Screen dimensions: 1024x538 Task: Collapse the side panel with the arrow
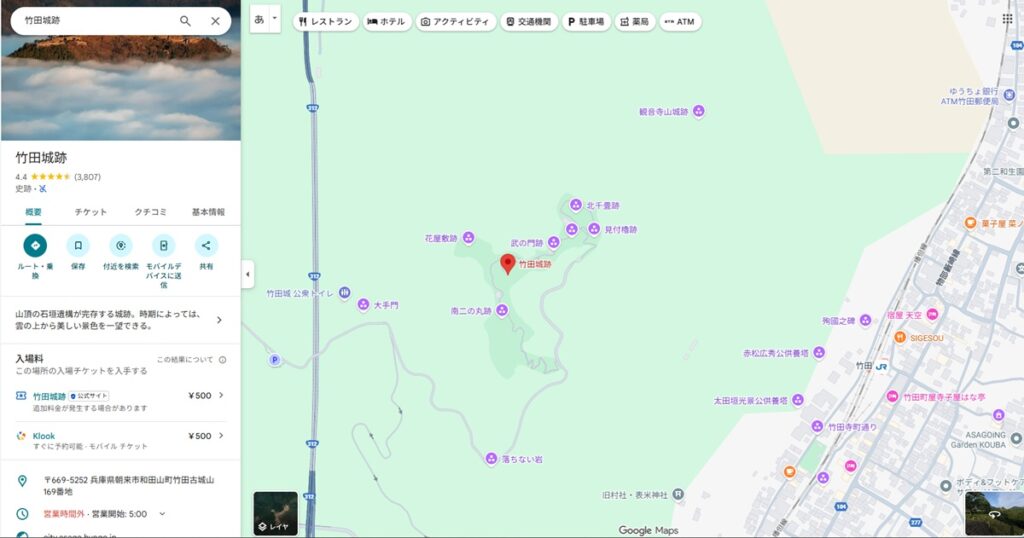247,273
